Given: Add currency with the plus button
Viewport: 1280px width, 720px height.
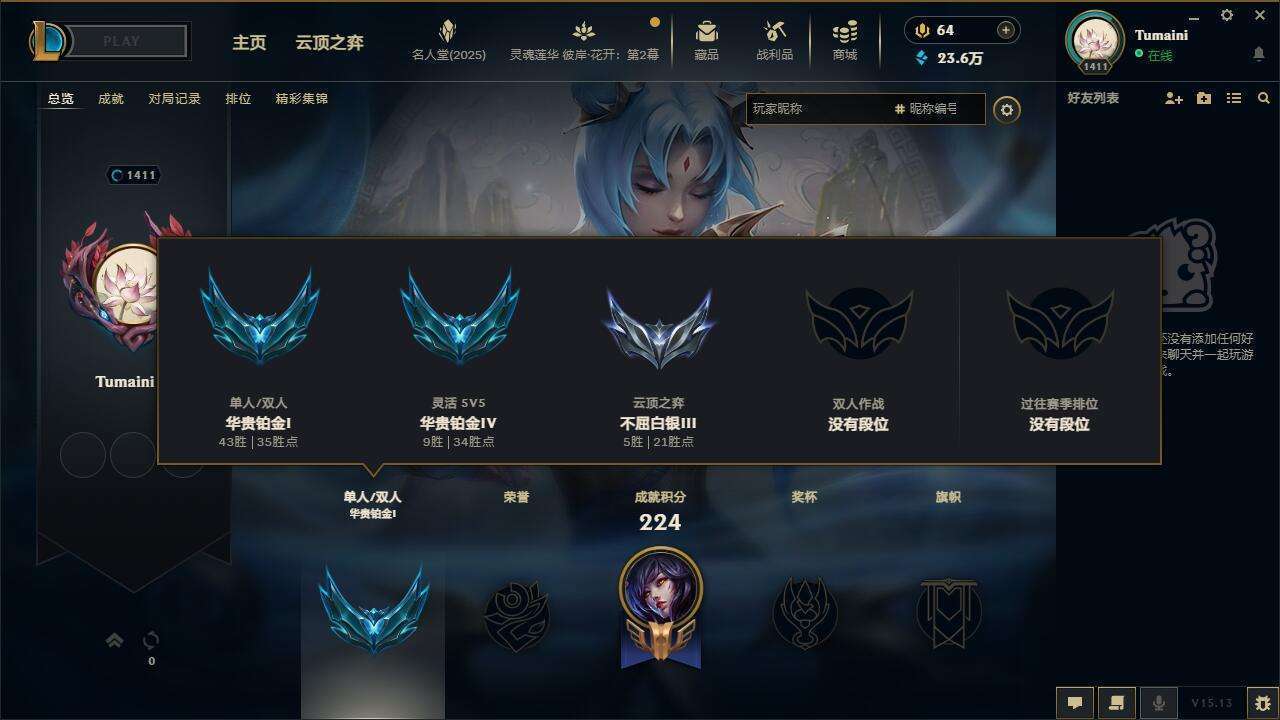Looking at the screenshot, I should (x=1005, y=30).
